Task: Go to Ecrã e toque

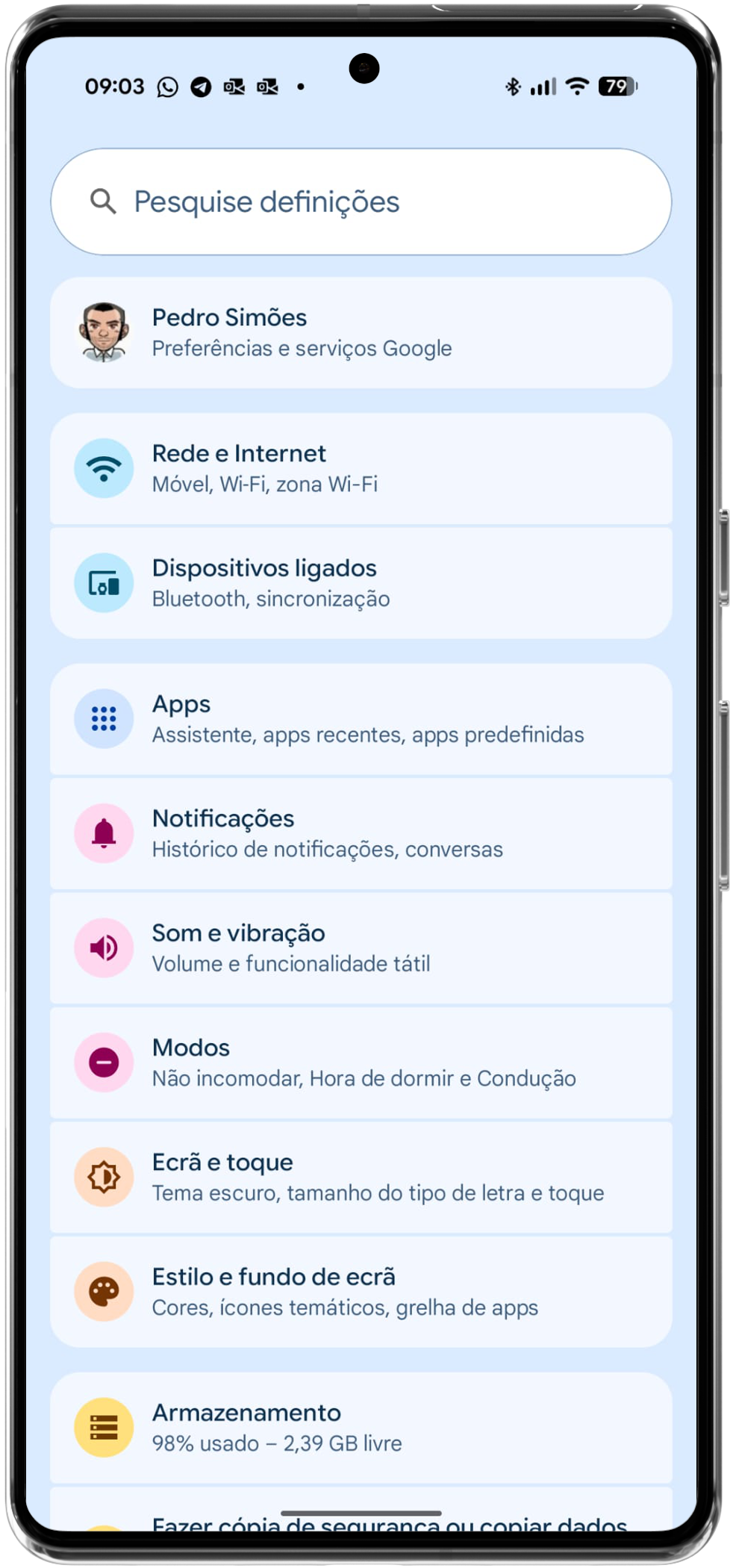Action: point(361,1177)
